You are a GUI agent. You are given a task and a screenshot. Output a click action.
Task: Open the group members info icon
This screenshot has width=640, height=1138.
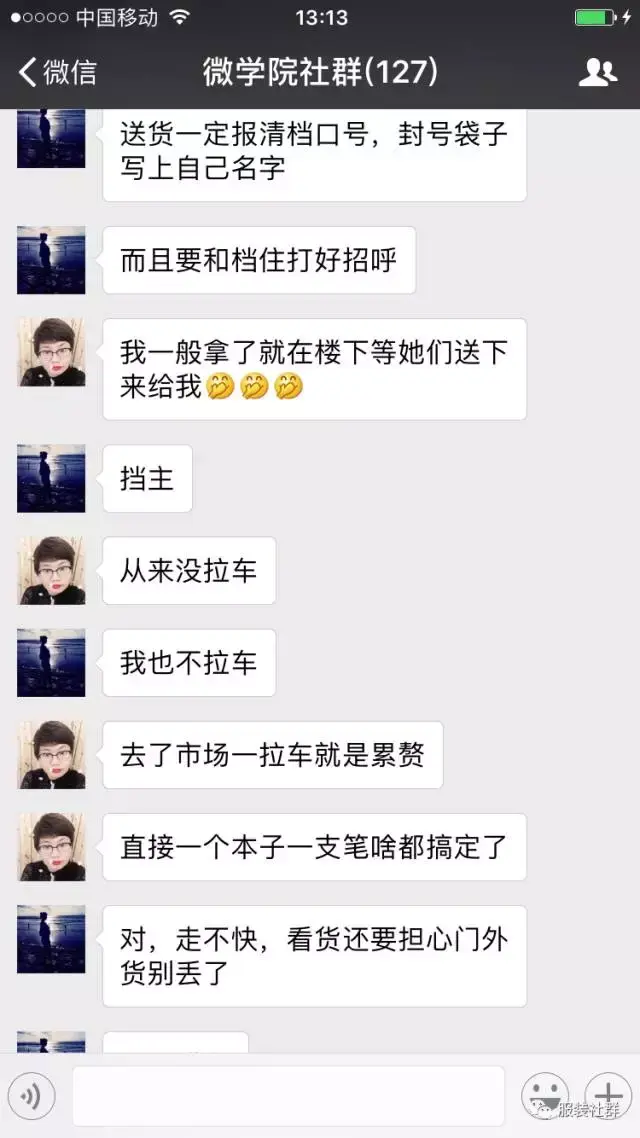point(598,72)
